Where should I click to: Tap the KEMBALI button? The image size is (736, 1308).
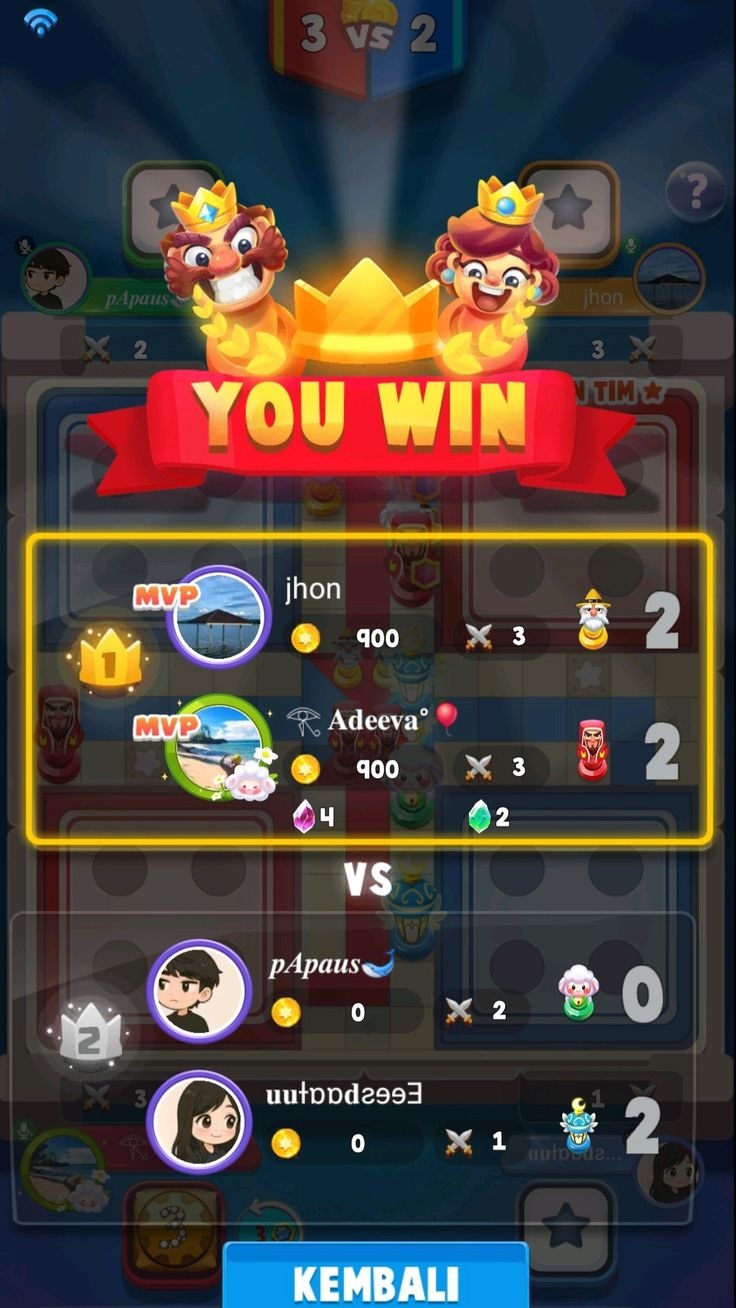click(x=375, y=1281)
